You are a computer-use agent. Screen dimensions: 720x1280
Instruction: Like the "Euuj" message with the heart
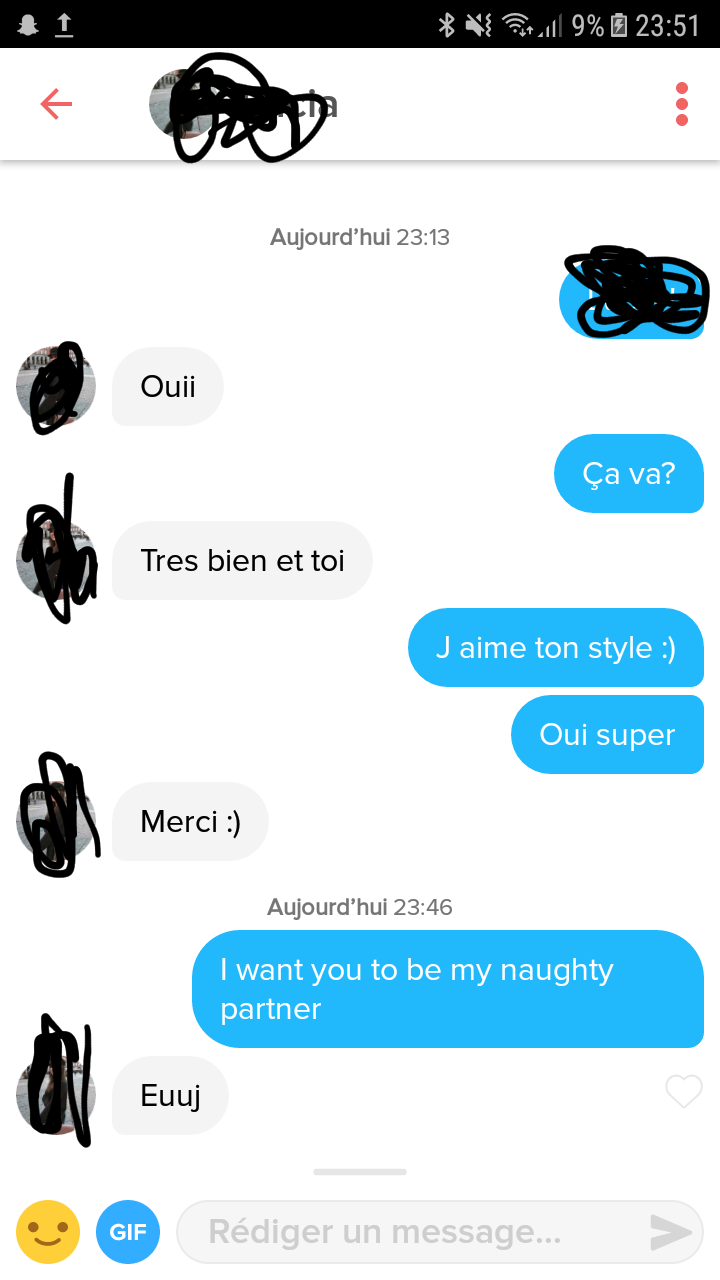[x=684, y=1092]
